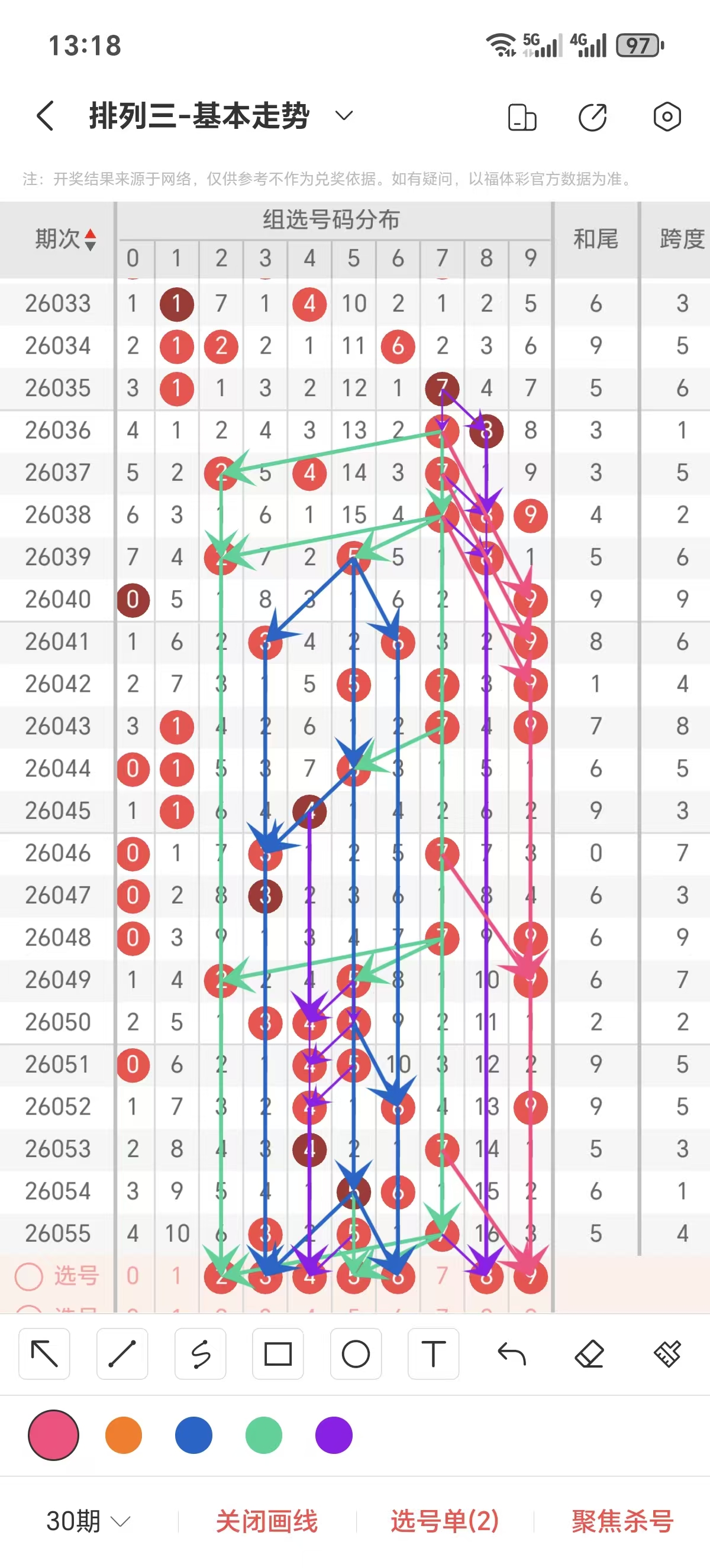
Task: Tap 关闭画线 to close drawing mode
Action: (267, 1521)
